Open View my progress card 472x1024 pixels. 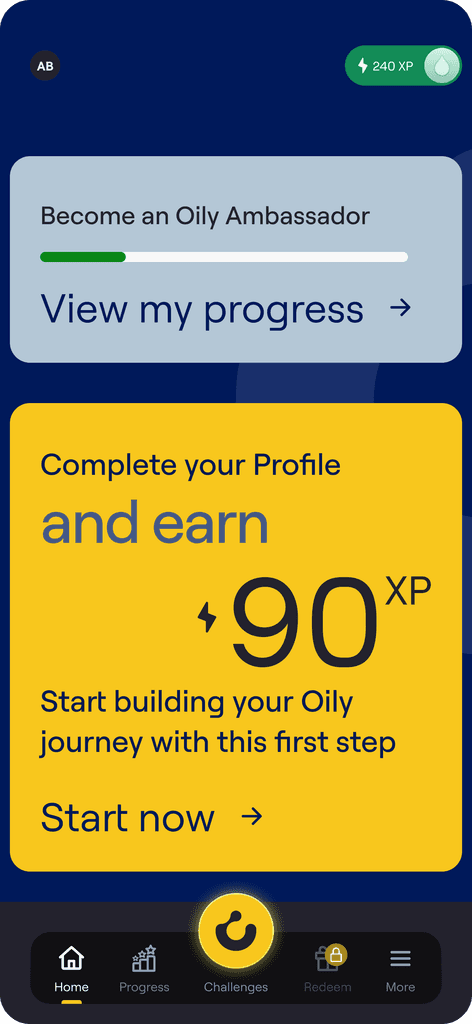[x=236, y=259]
